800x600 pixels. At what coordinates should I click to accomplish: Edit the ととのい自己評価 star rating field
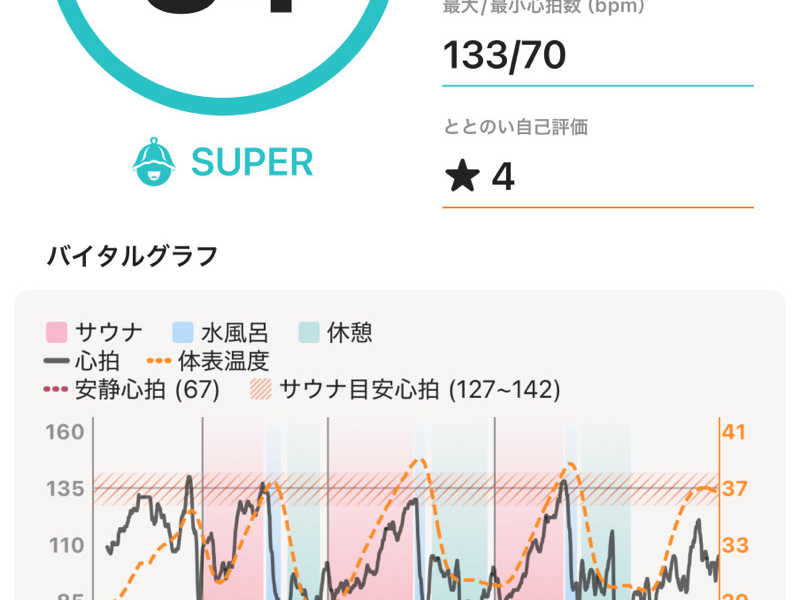[x=597, y=177]
